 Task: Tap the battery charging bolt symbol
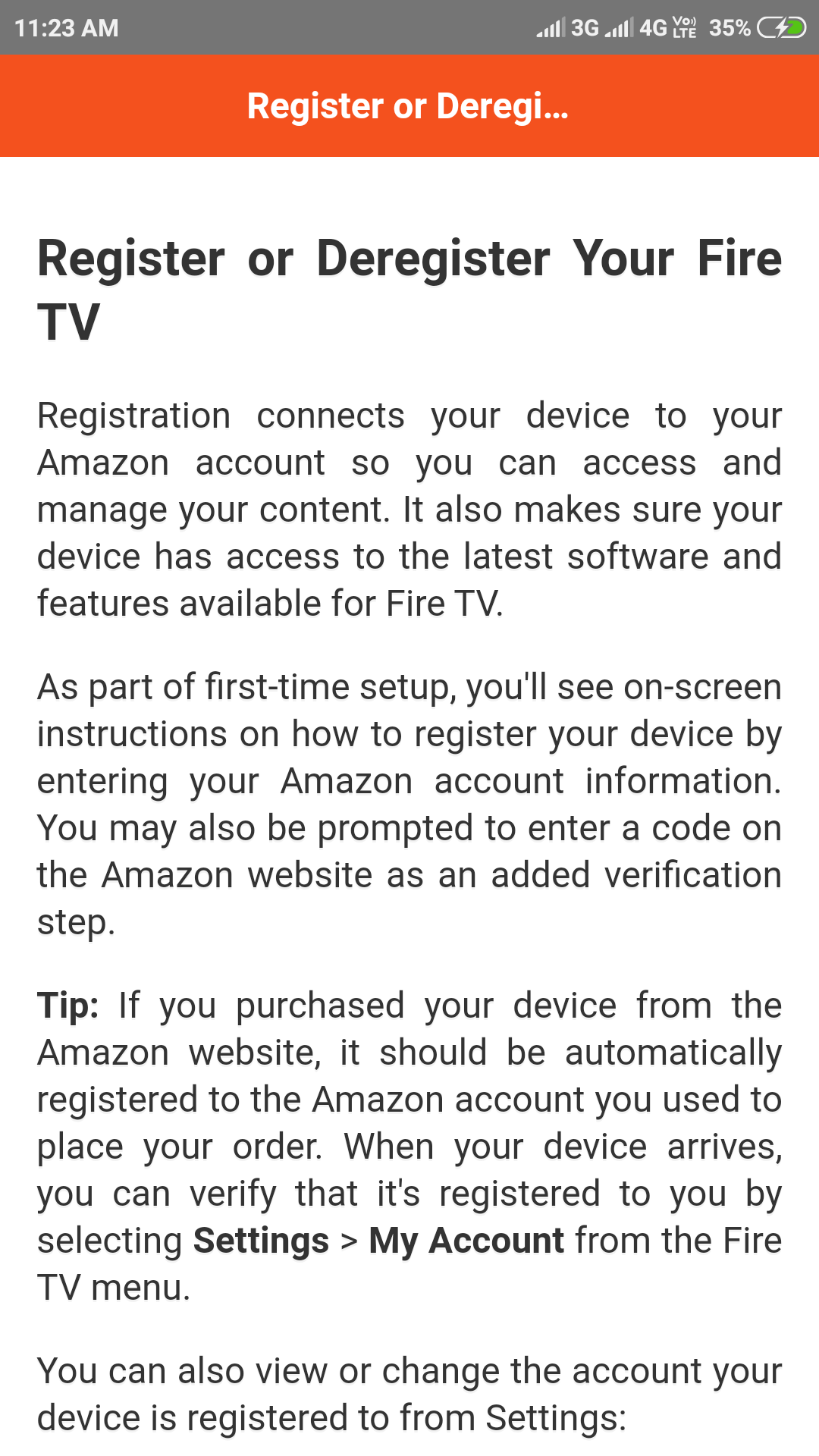pyautogui.click(x=781, y=27)
